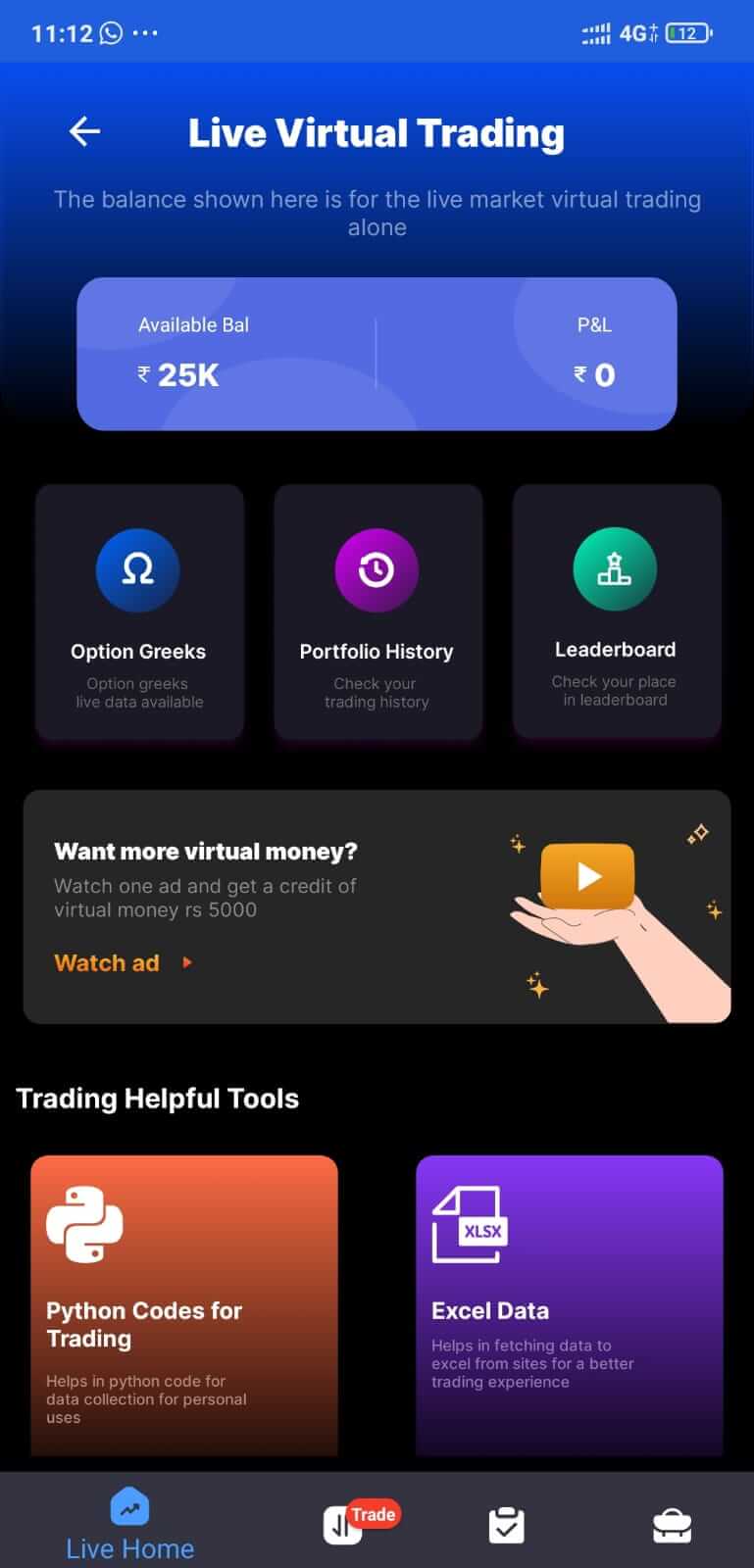754x1568 pixels.
Task: Open the balance and P&L card
Action: [377, 354]
